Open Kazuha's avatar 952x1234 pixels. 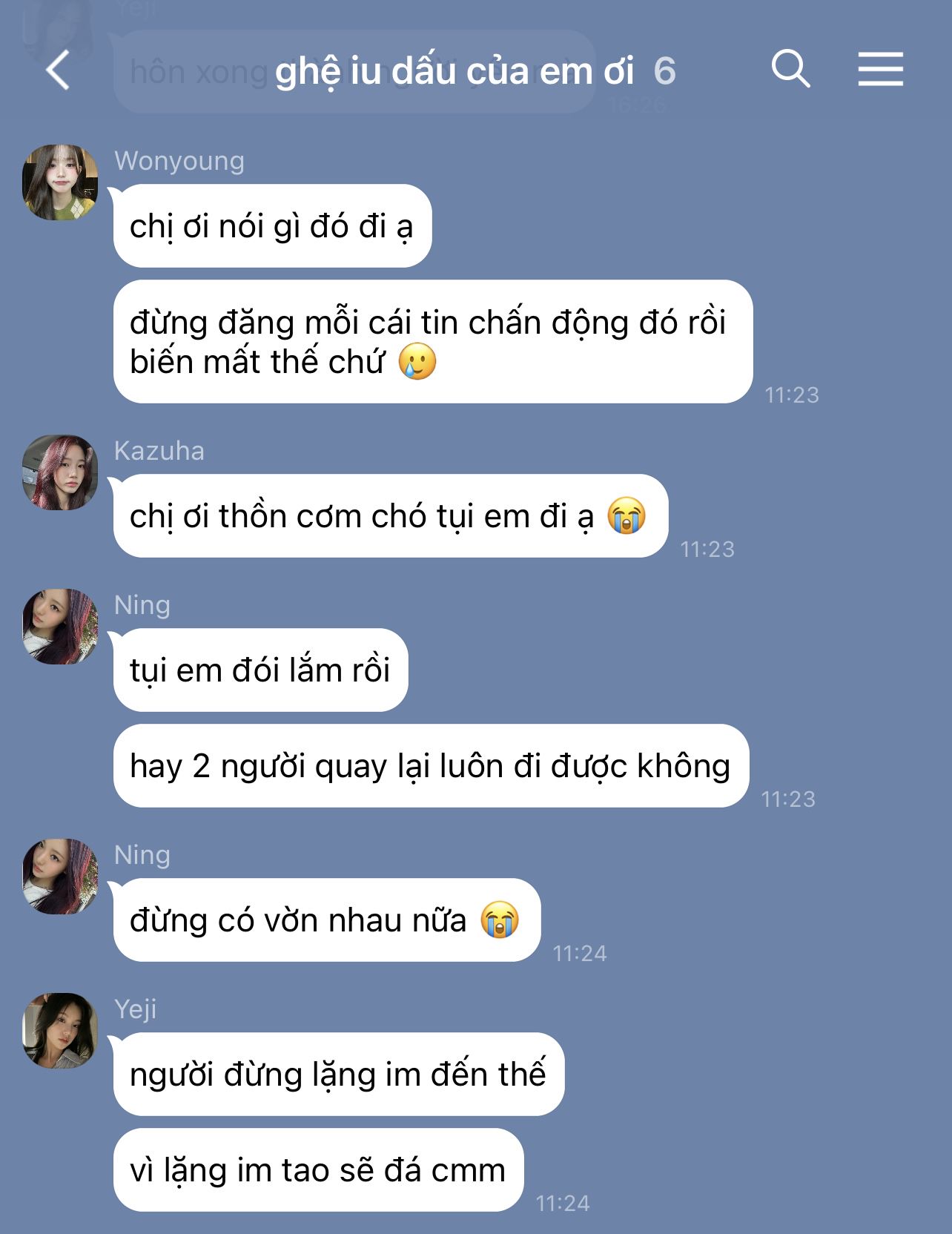[60, 472]
